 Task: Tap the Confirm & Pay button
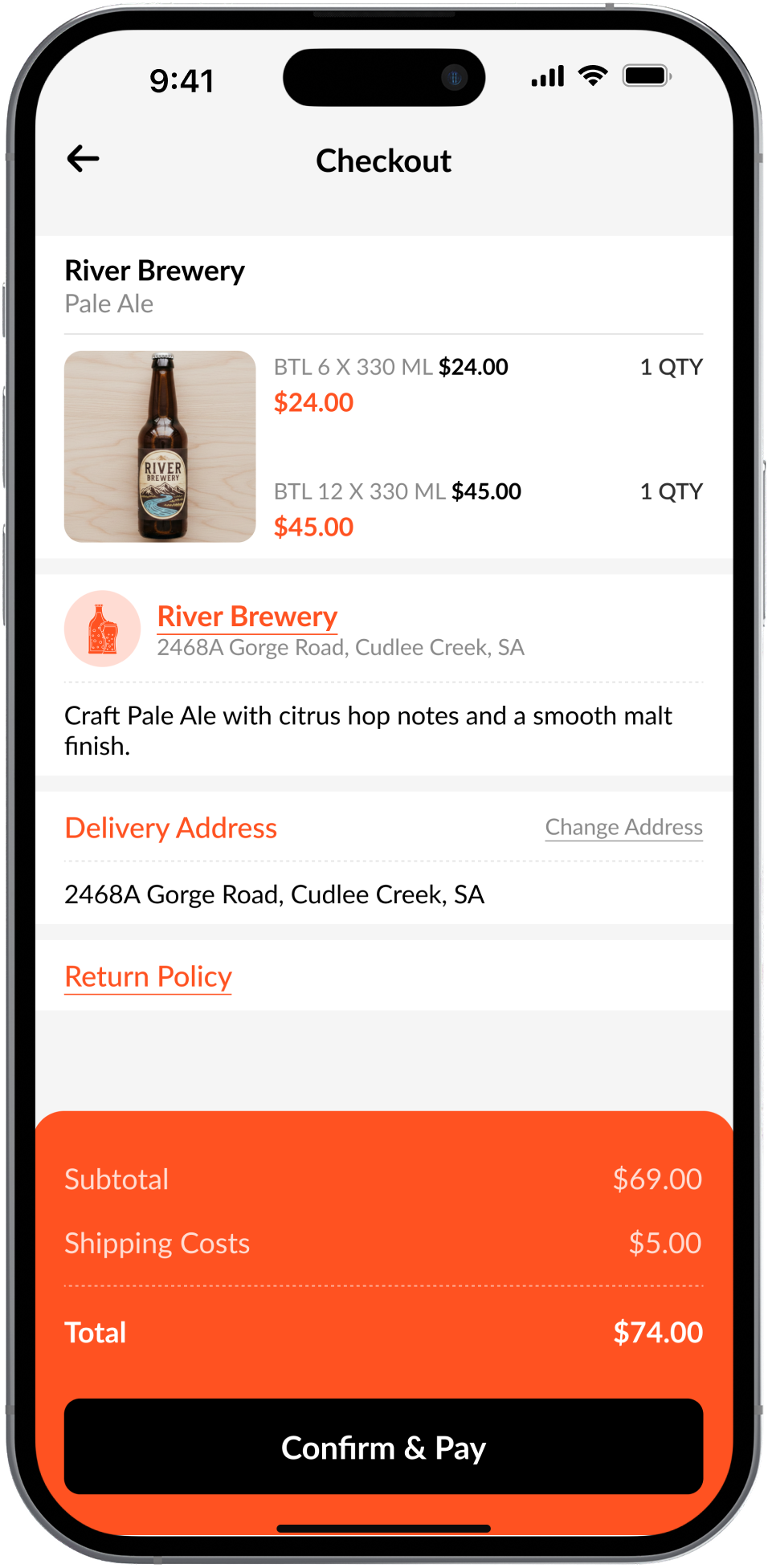pyautogui.click(x=383, y=1447)
